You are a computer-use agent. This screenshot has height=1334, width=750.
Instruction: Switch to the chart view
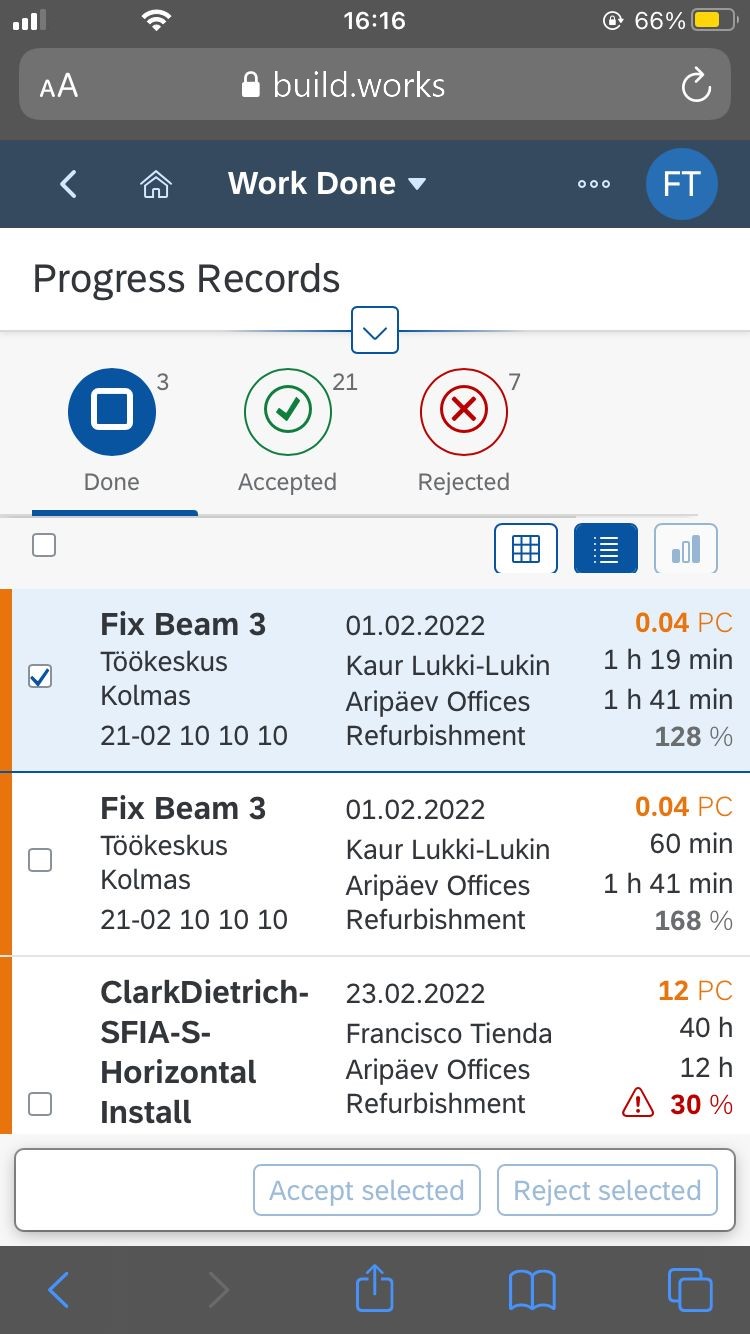coord(686,549)
